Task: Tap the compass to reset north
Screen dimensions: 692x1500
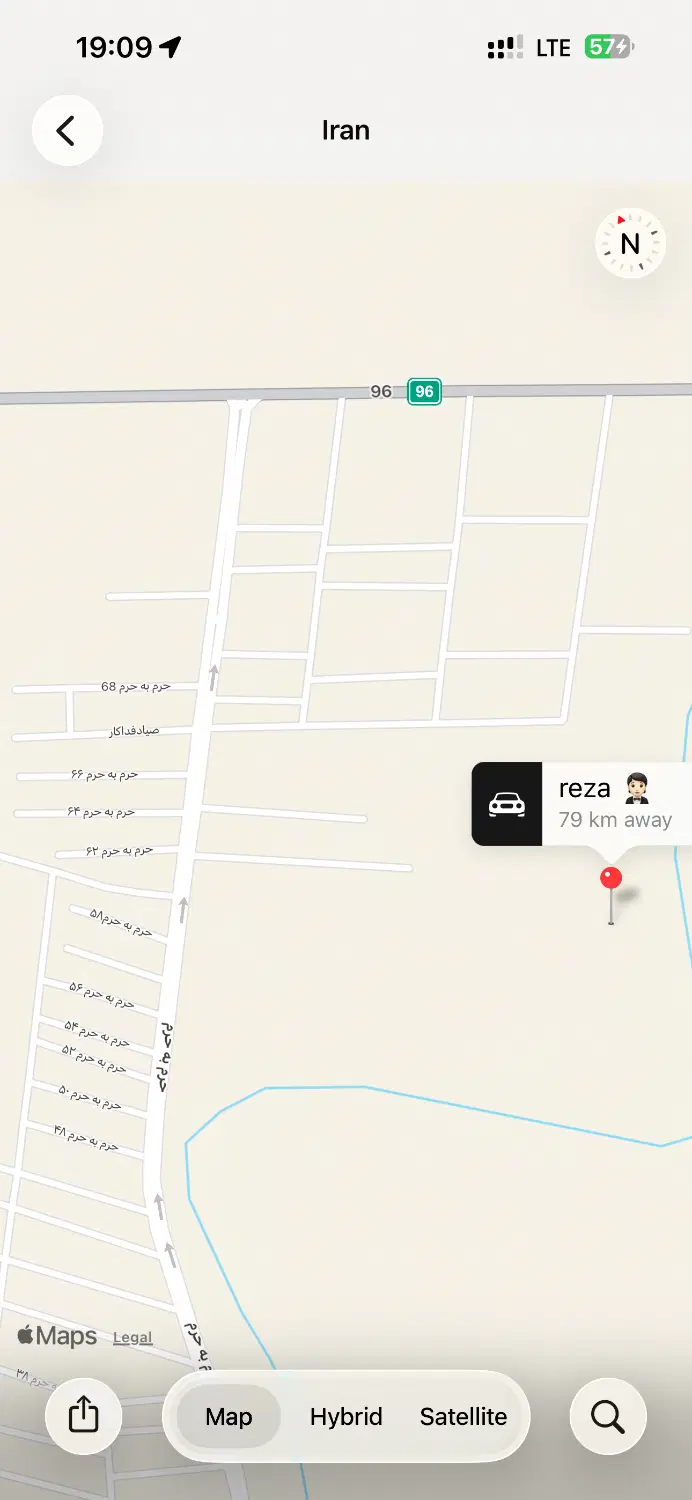Action: 630,243
